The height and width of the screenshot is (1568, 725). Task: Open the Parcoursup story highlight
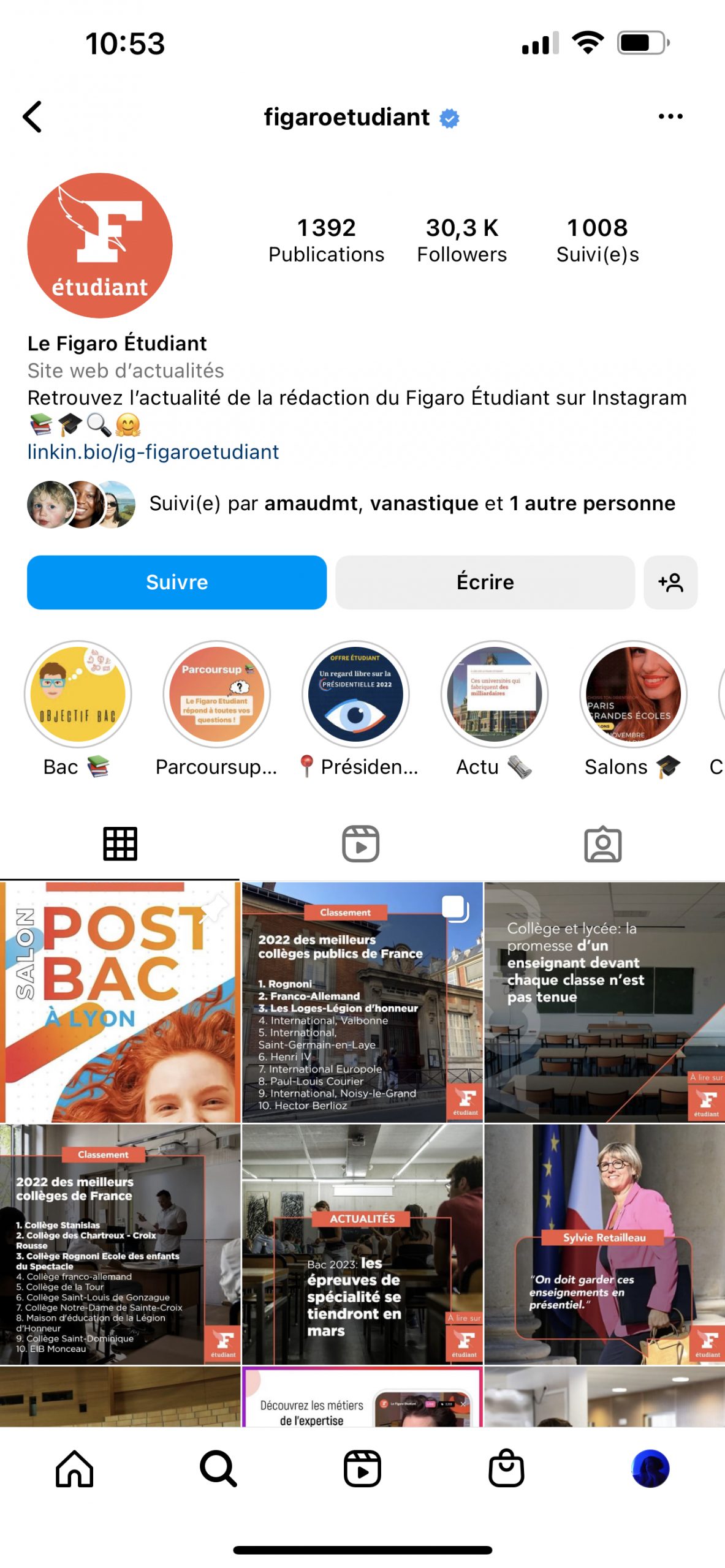pyautogui.click(x=216, y=694)
